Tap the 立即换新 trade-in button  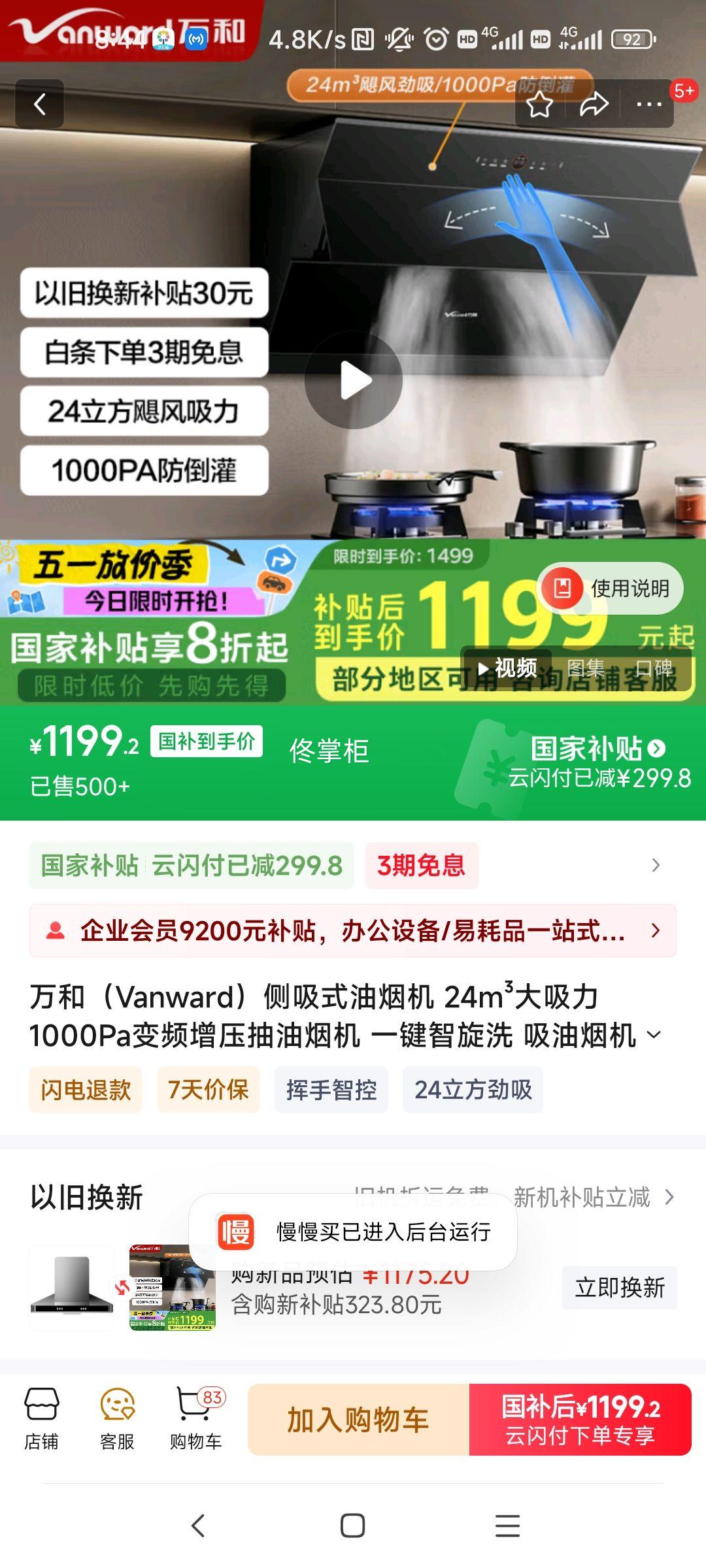coord(618,1288)
